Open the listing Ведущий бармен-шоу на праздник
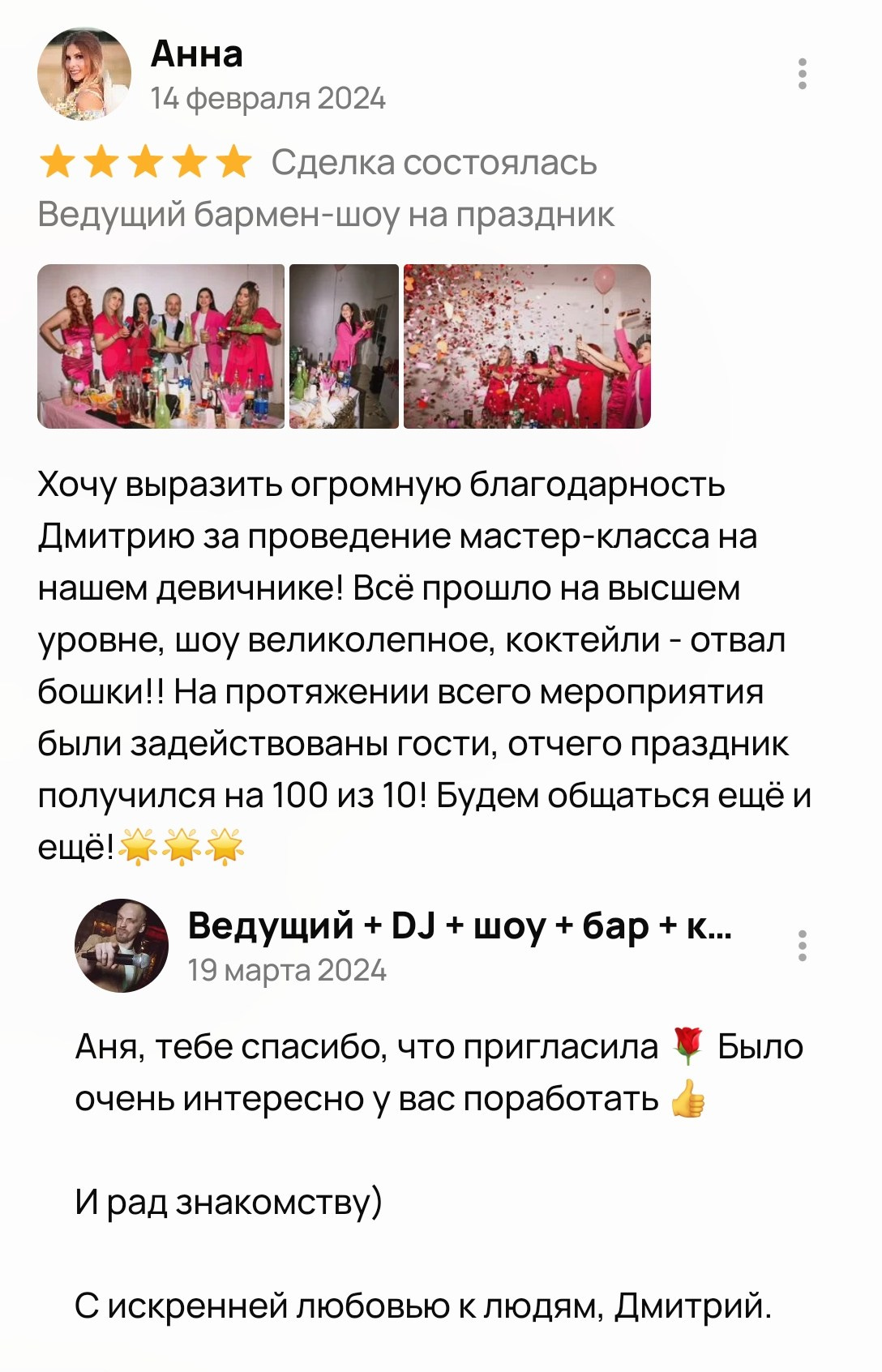The image size is (882, 1372). click(x=326, y=215)
